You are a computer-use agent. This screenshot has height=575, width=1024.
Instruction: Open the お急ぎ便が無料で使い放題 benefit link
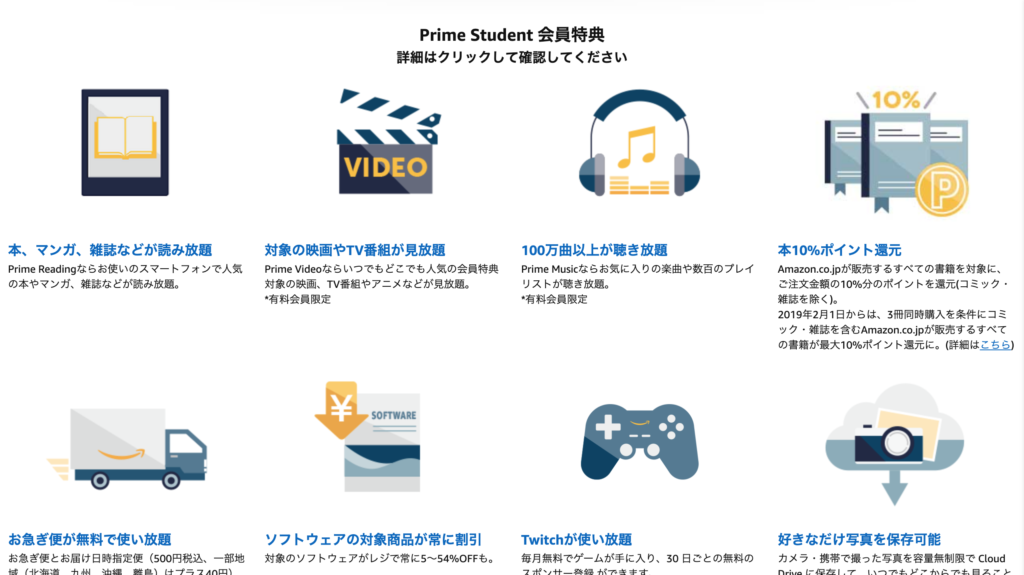point(89,539)
